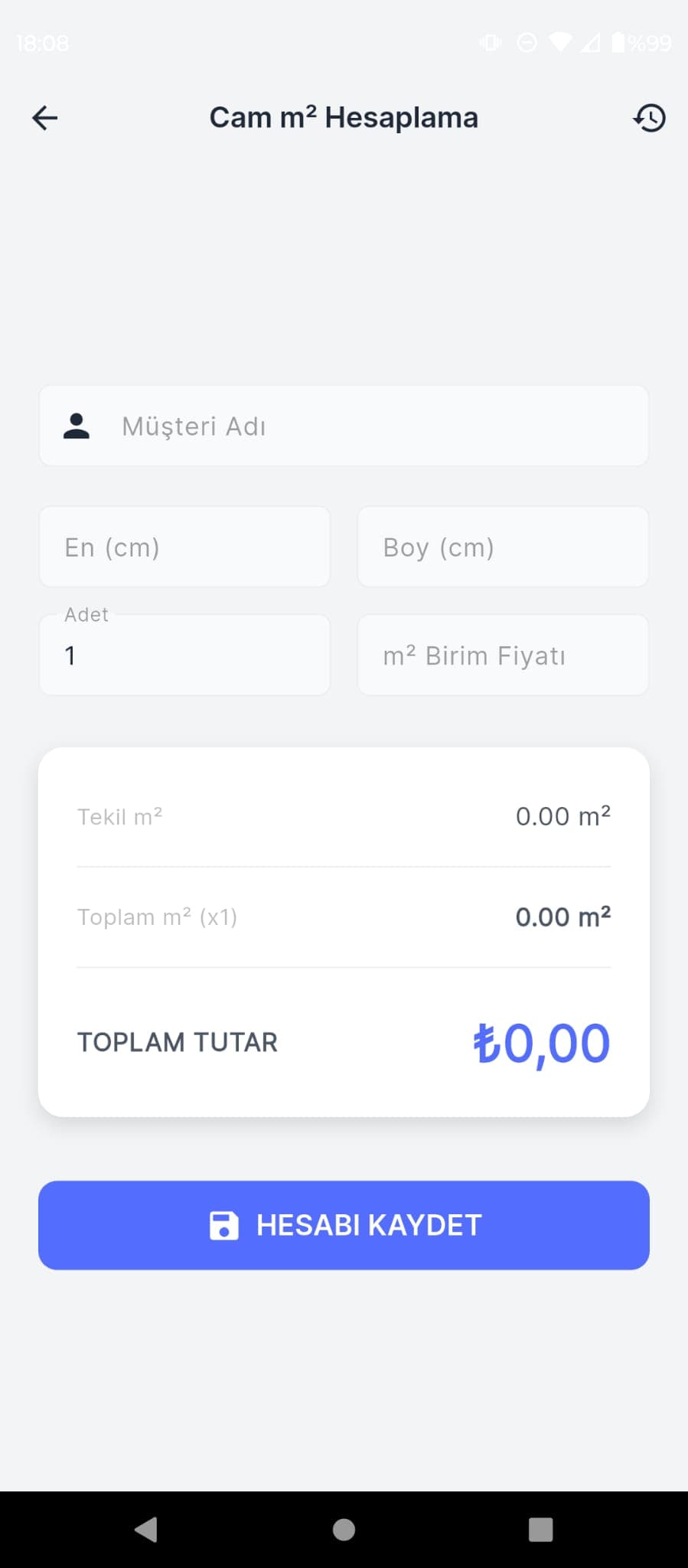Click the person icon in customer field

point(77,426)
